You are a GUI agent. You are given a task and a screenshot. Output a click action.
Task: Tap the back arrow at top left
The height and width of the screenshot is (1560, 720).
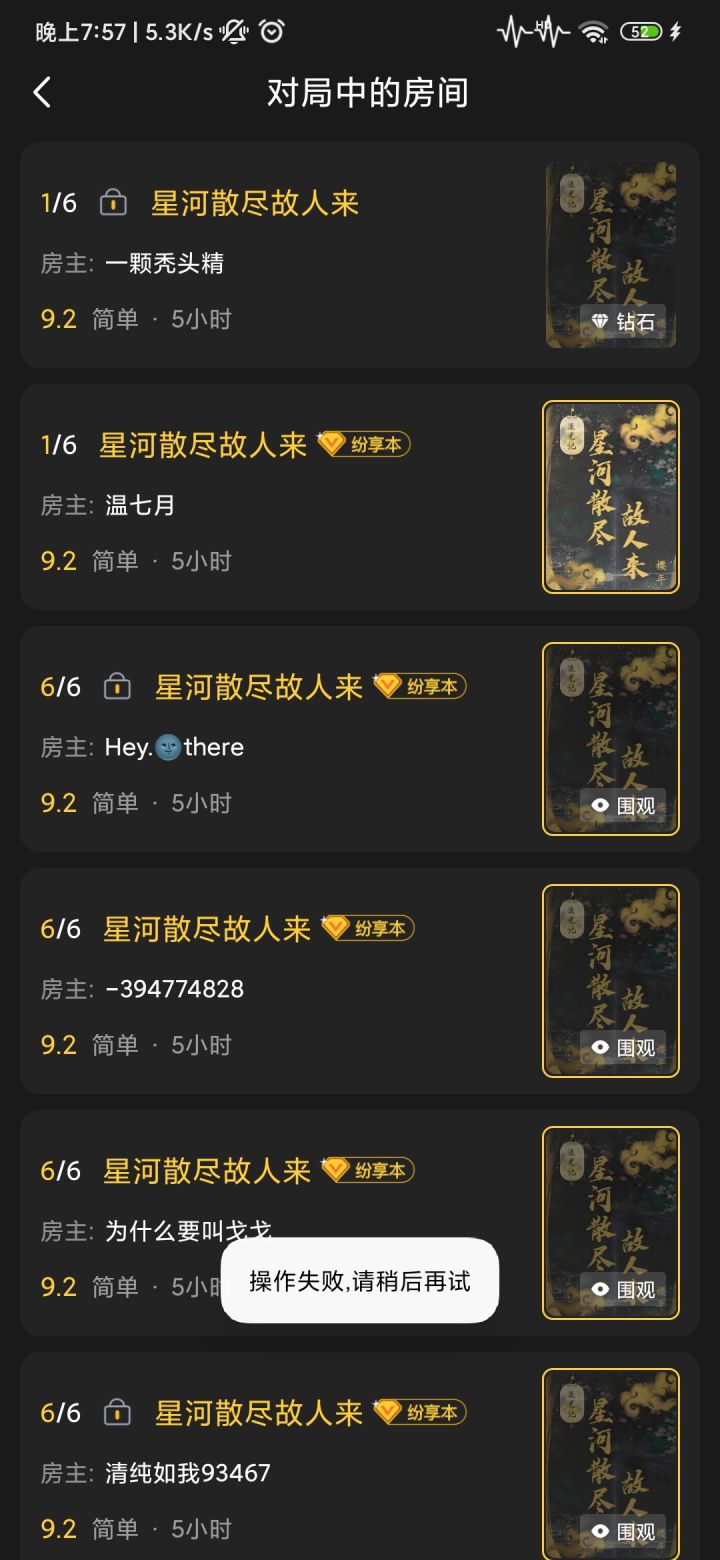pos(42,91)
